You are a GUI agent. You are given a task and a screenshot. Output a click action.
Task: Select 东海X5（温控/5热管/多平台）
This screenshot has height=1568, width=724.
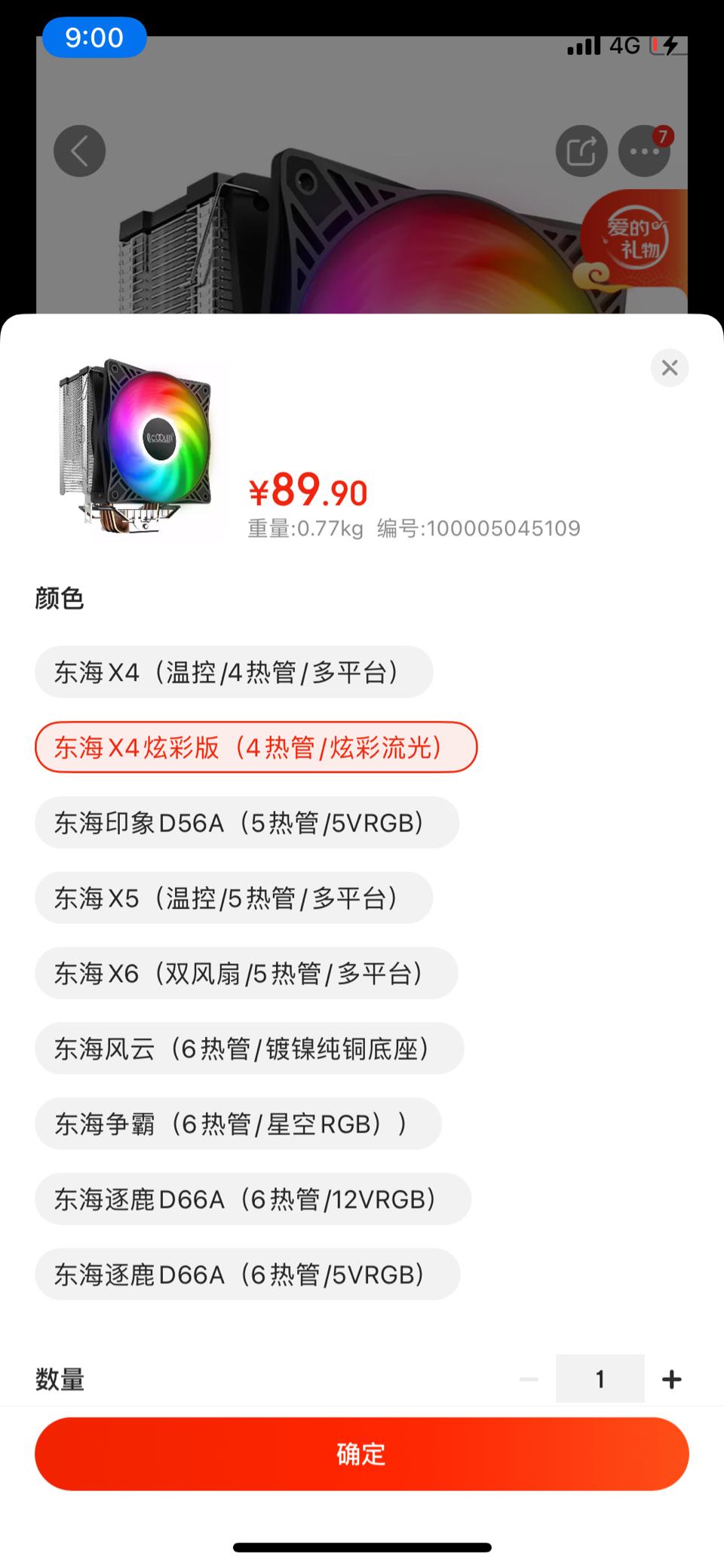pyautogui.click(x=234, y=898)
